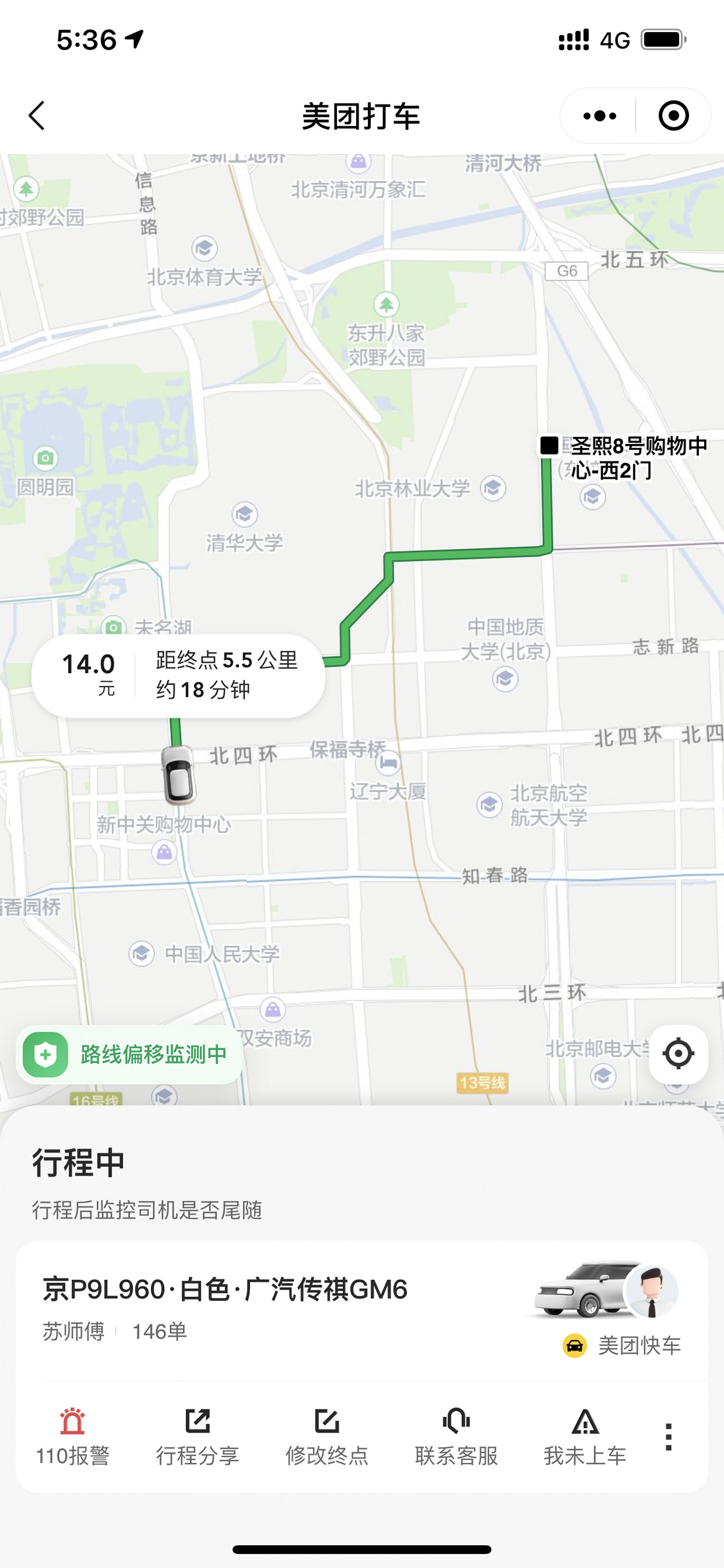Expand more trip options with the vertical dots
The height and width of the screenshot is (1568, 724).
coord(668,1437)
